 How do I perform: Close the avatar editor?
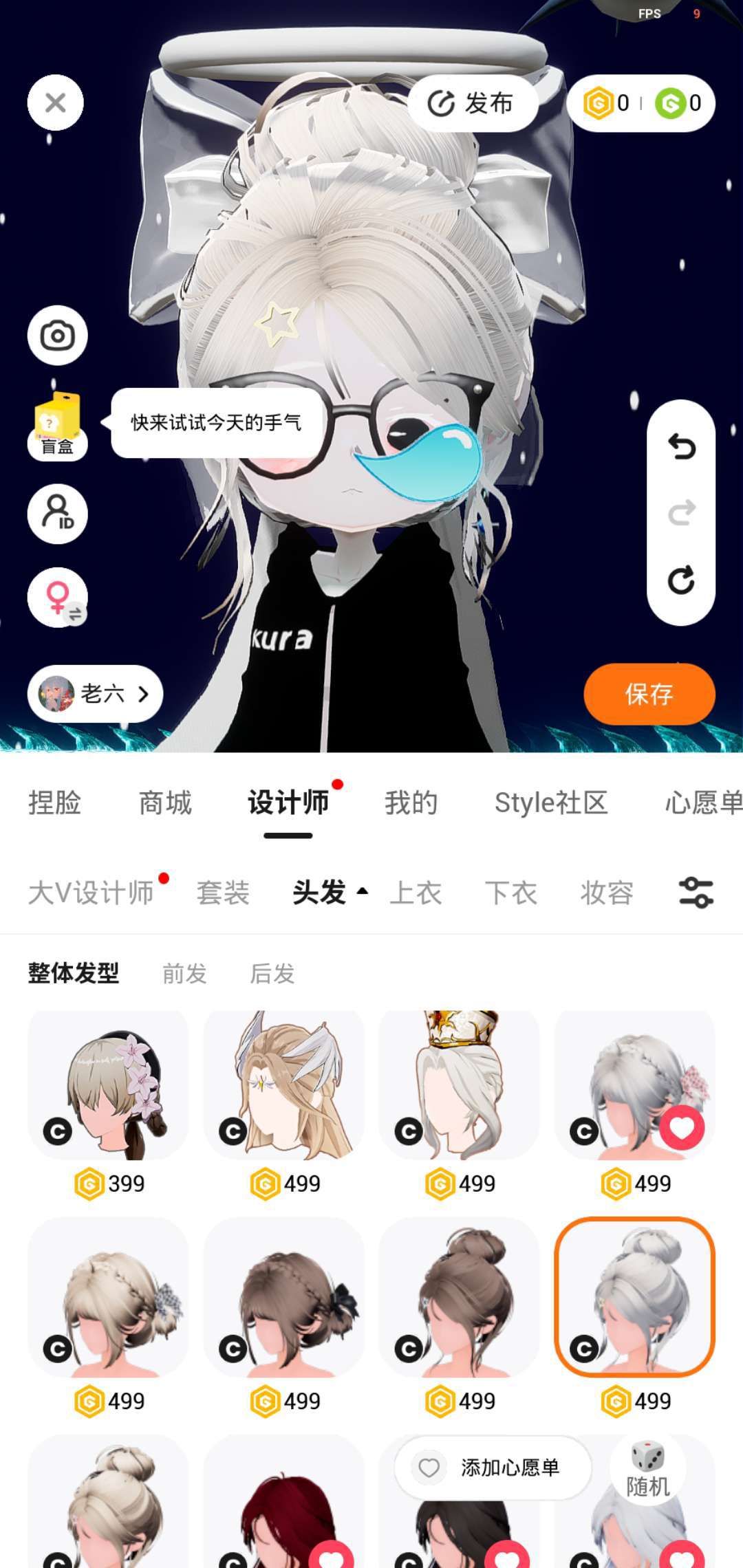pyautogui.click(x=56, y=103)
